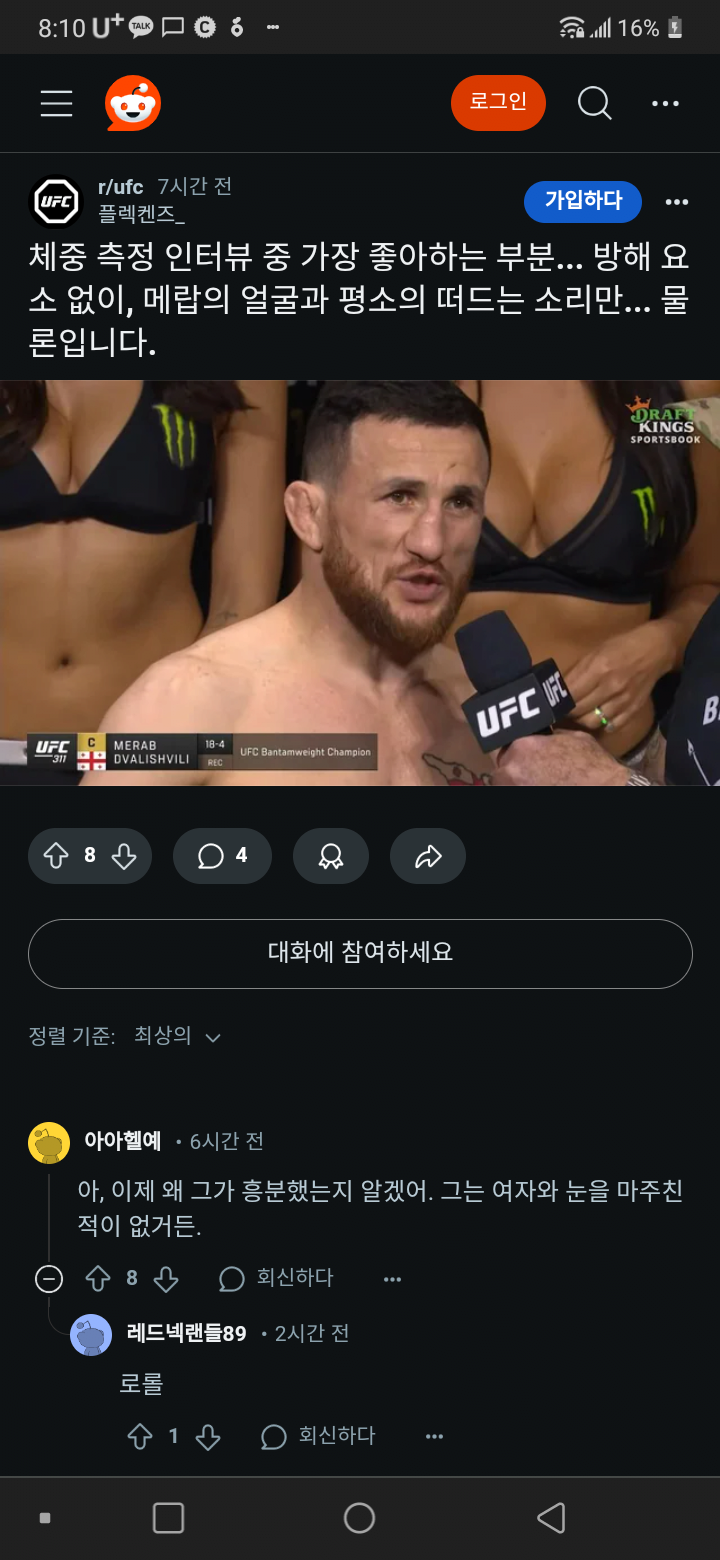Viewport: 720px width, 1560px height.
Task: Reply to 아아헬예's comment with 회신하다
Action: [x=276, y=1278]
